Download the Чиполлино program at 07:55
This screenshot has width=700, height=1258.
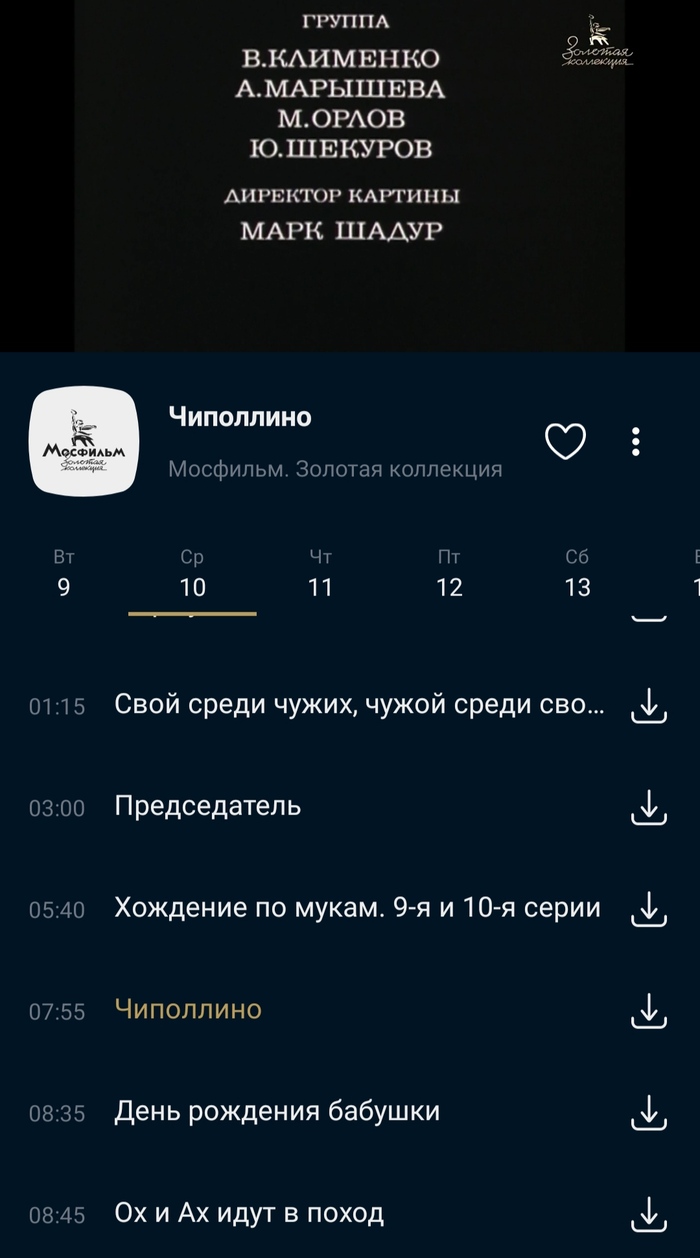click(649, 1011)
